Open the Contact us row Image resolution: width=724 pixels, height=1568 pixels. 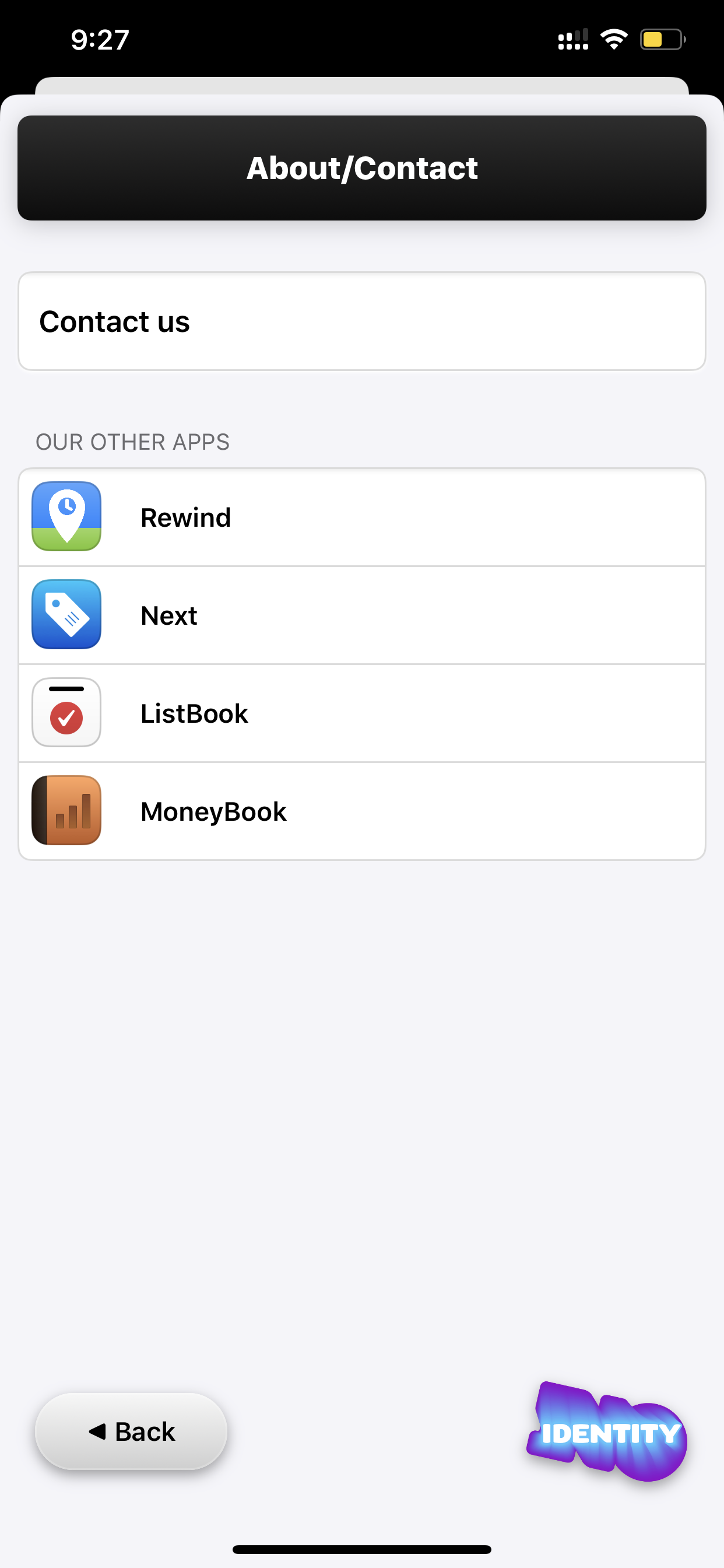coord(362,321)
